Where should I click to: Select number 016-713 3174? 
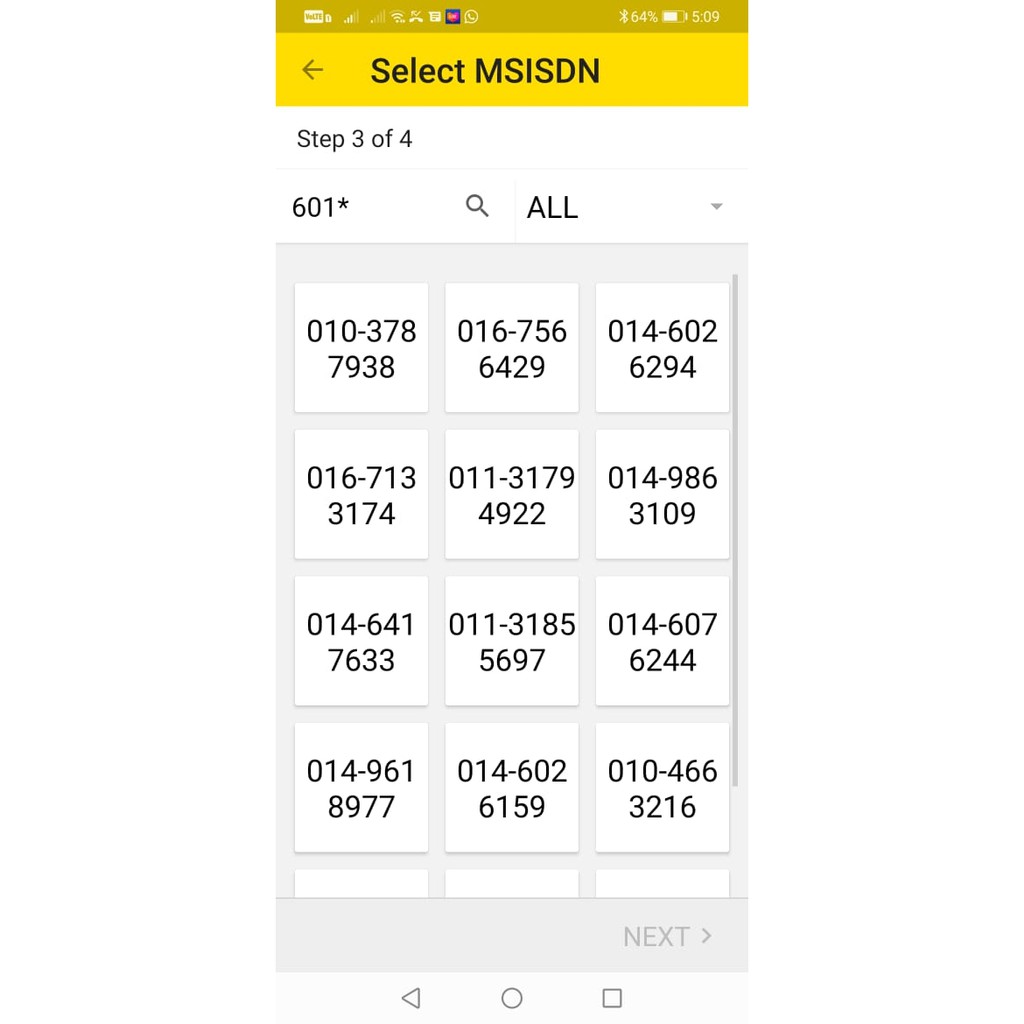coord(361,495)
